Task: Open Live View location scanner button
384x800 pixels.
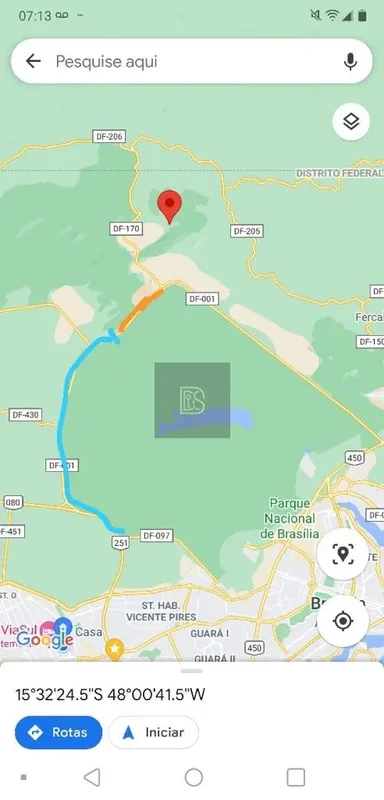Action: [343, 554]
